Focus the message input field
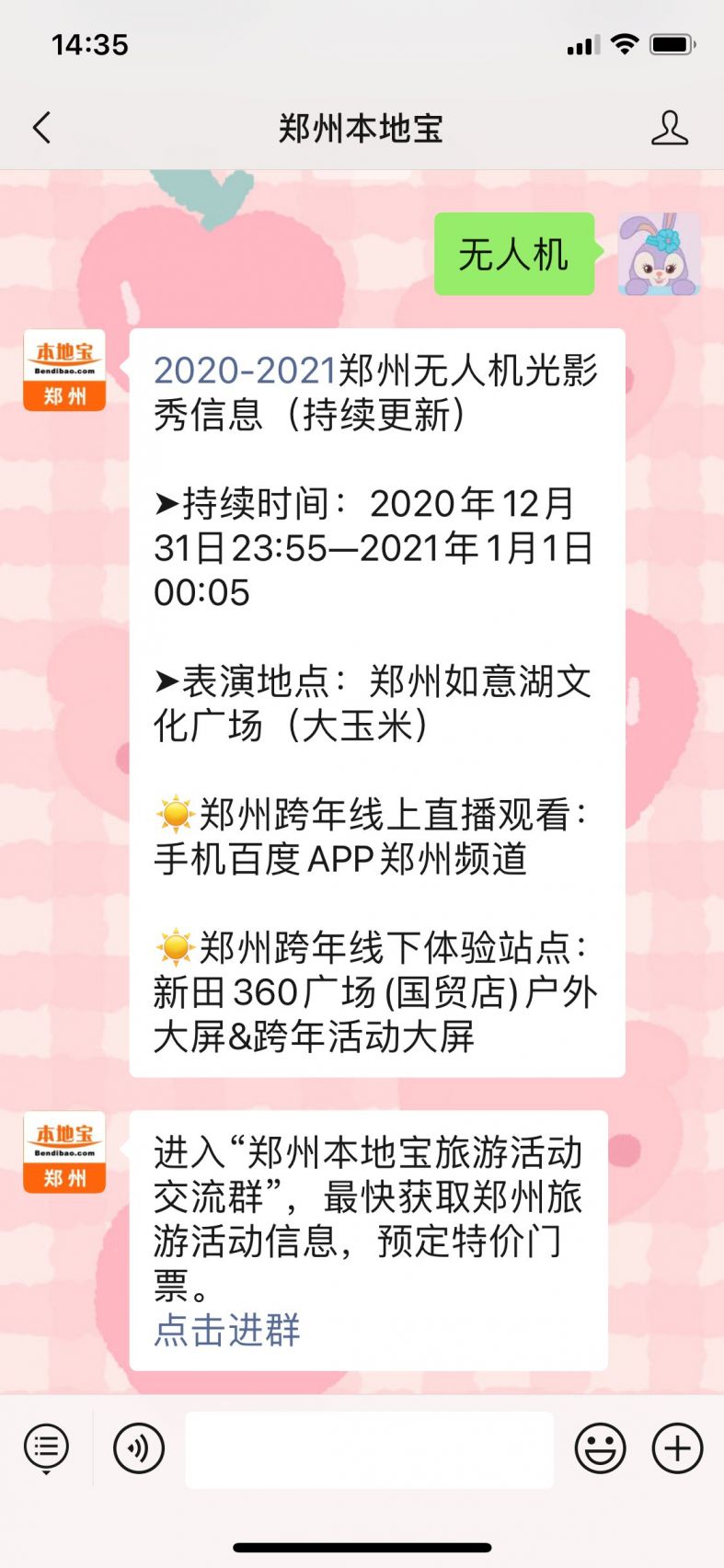This screenshot has width=724, height=1568. [369, 1448]
